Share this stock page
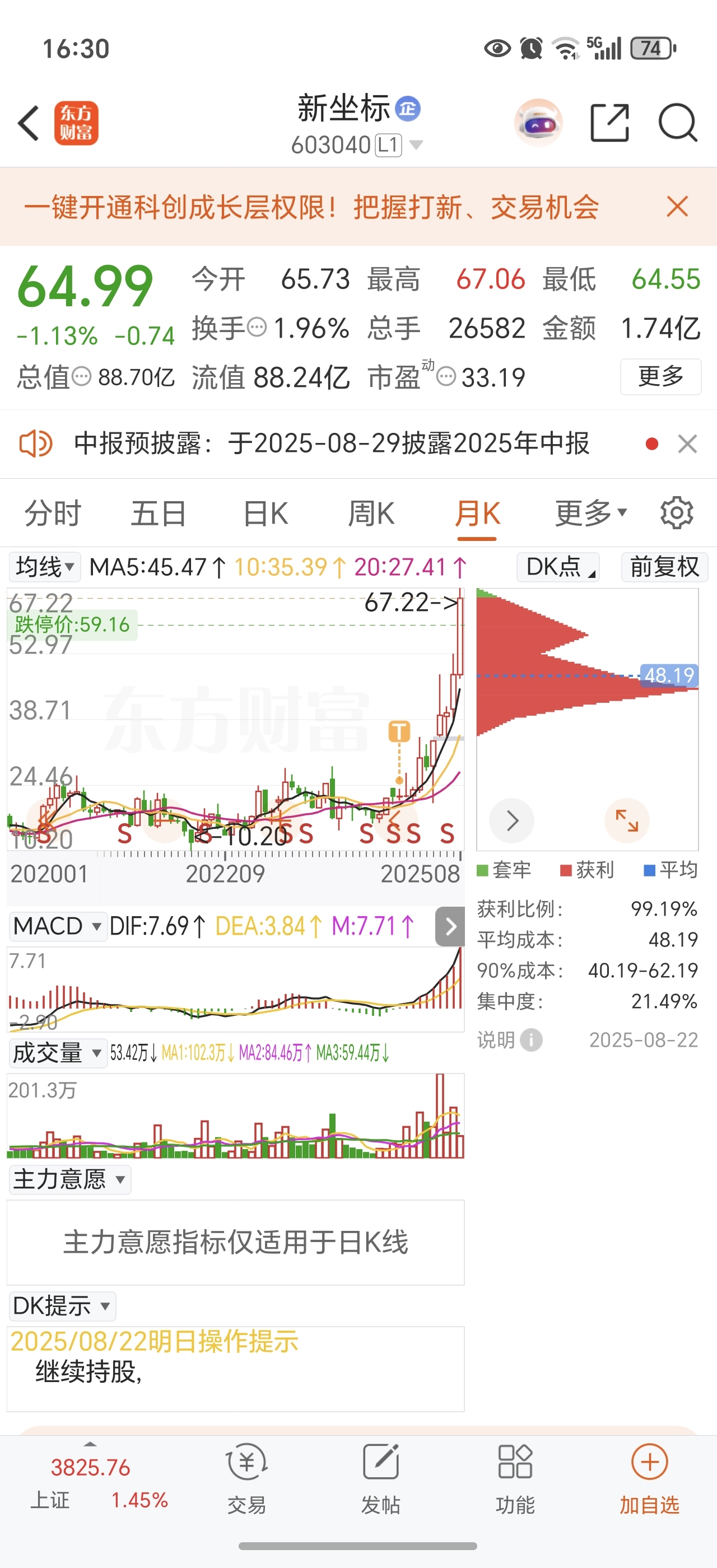The image size is (717, 1568). [x=609, y=123]
